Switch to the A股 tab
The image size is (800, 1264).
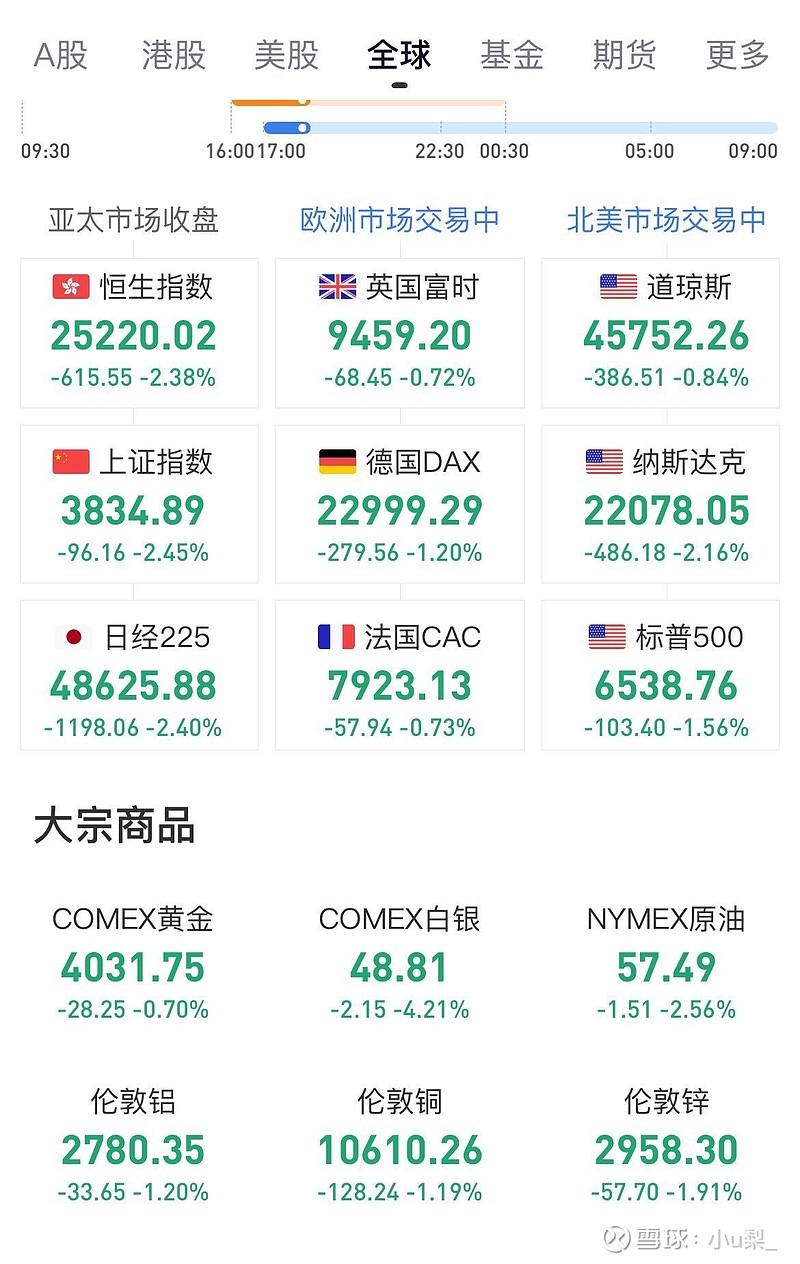[61, 55]
